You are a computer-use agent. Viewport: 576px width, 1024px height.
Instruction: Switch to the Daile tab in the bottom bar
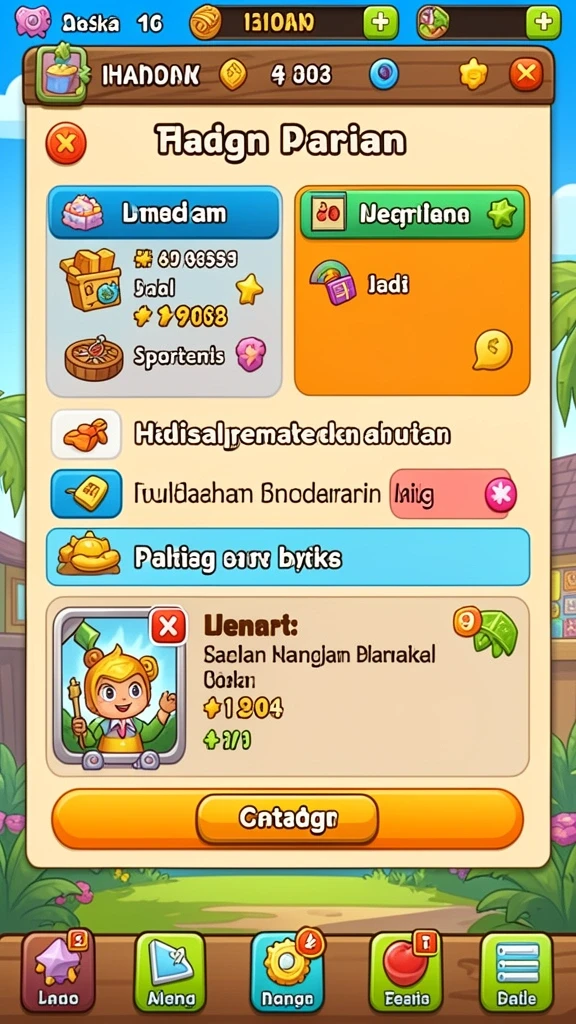pyautogui.click(x=517, y=972)
